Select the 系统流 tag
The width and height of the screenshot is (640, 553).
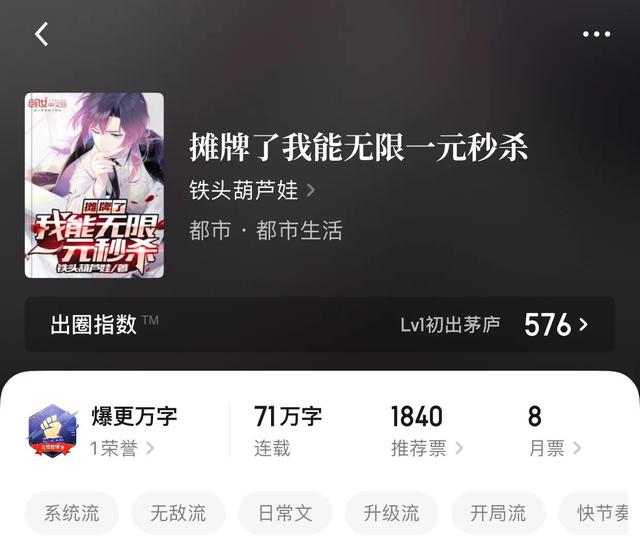[x=72, y=513]
